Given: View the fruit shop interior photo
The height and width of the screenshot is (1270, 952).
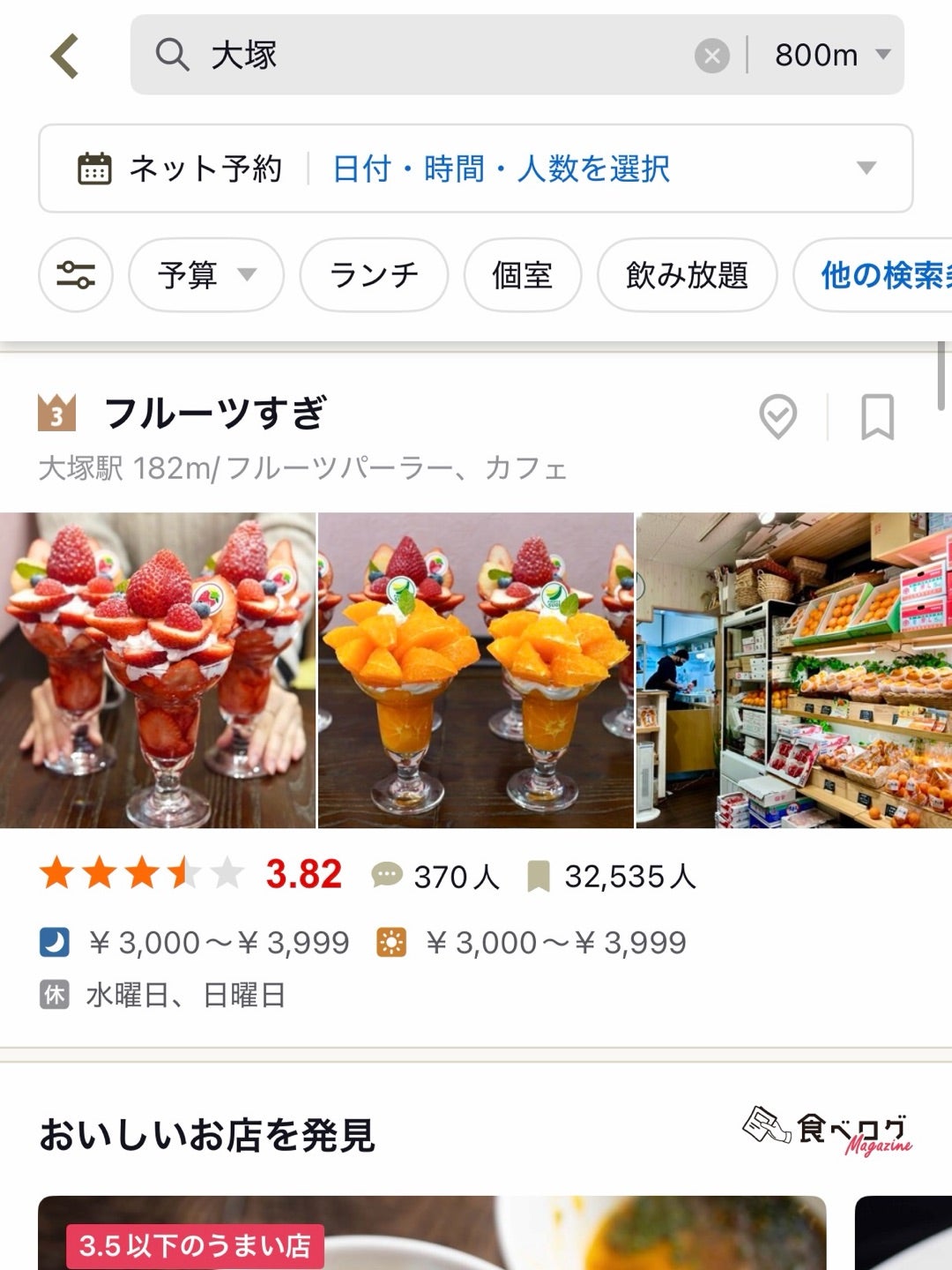Looking at the screenshot, I should tap(793, 670).
